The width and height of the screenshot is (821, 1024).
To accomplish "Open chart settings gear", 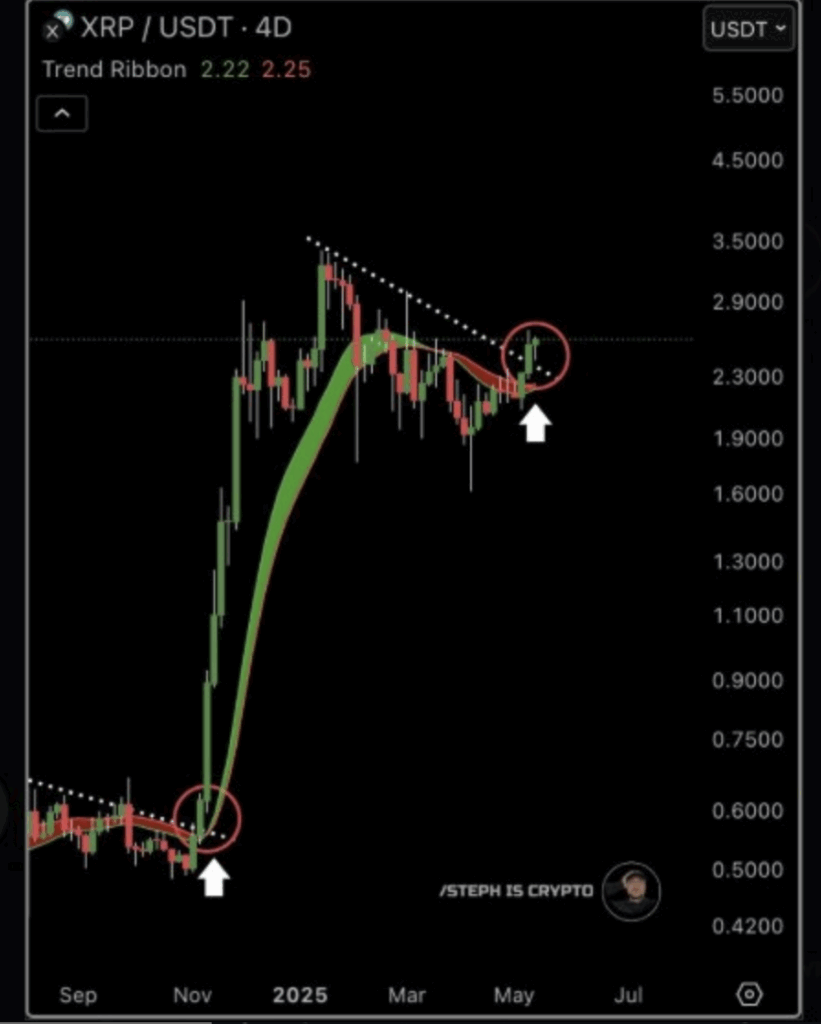I will (749, 994).
